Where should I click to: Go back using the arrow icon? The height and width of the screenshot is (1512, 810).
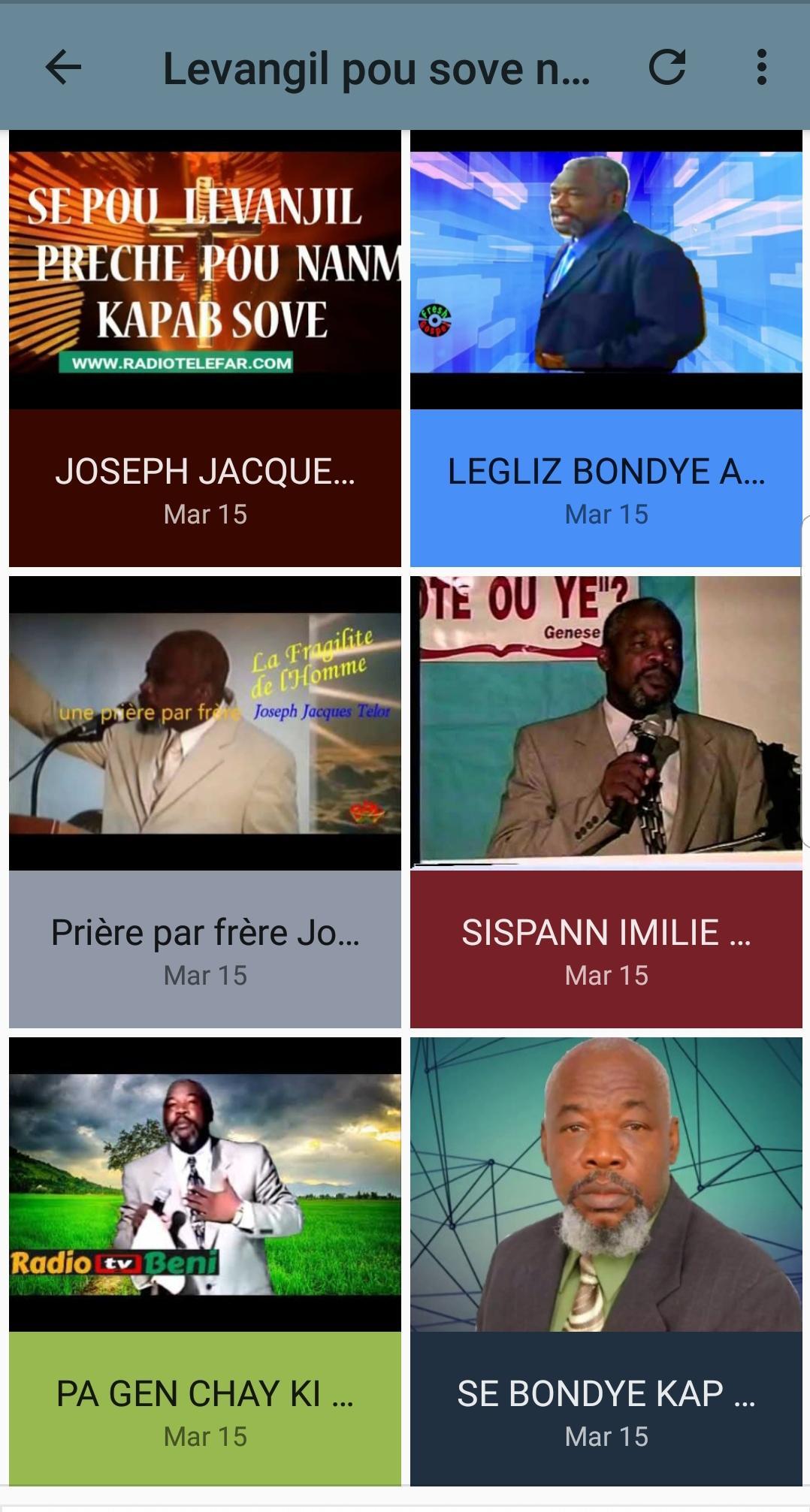(63, 68)
